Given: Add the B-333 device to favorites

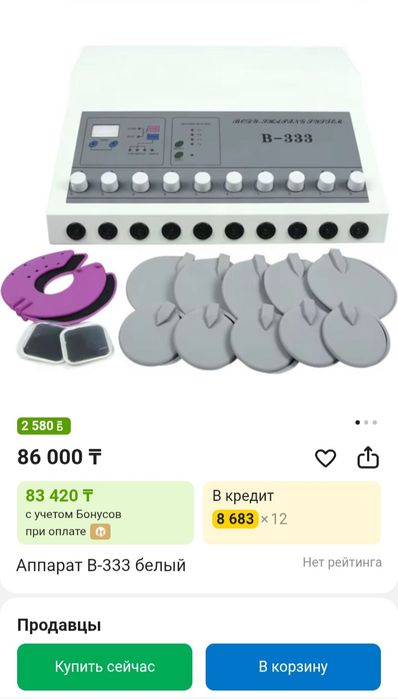Looking at the screenshot, I should tap(325, 458).
